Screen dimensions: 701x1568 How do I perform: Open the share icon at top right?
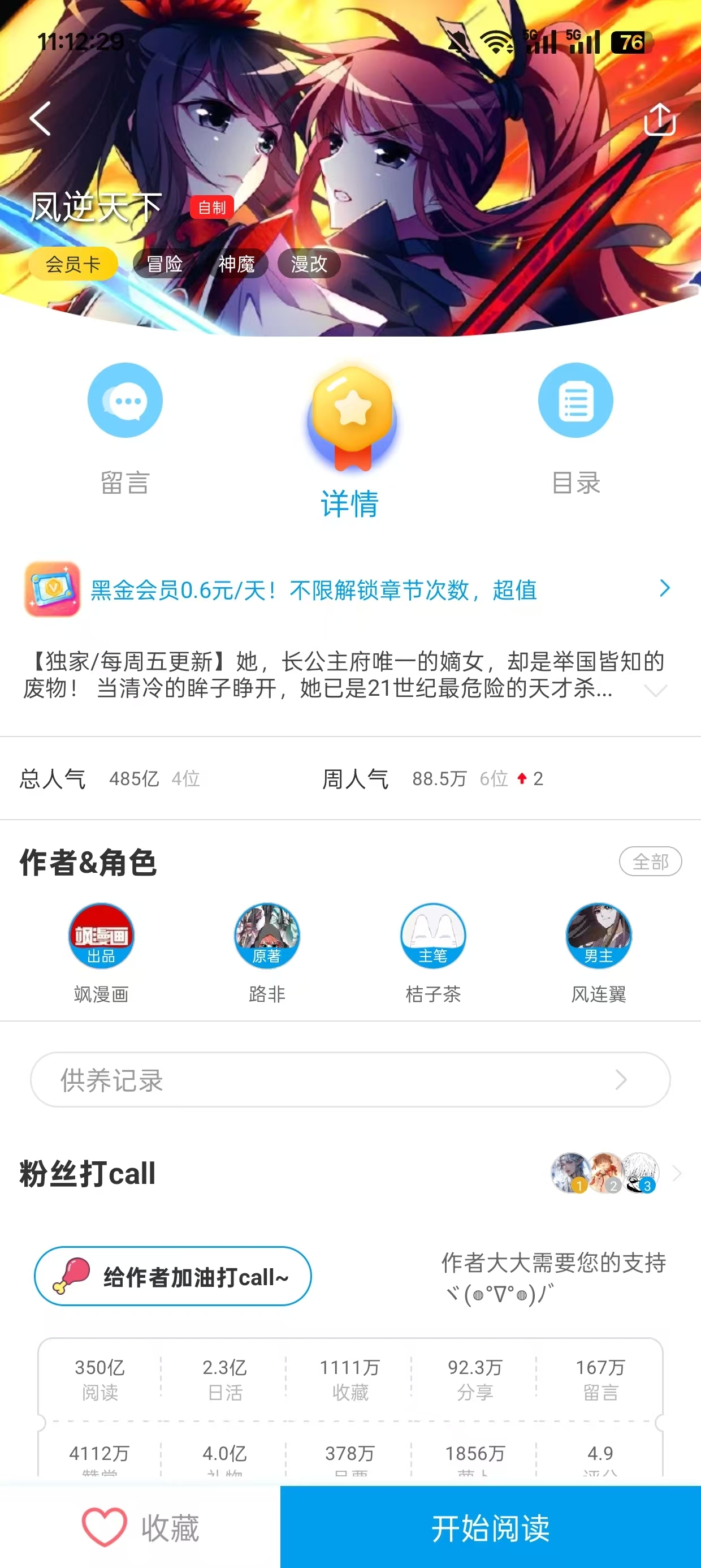[661, 120]
